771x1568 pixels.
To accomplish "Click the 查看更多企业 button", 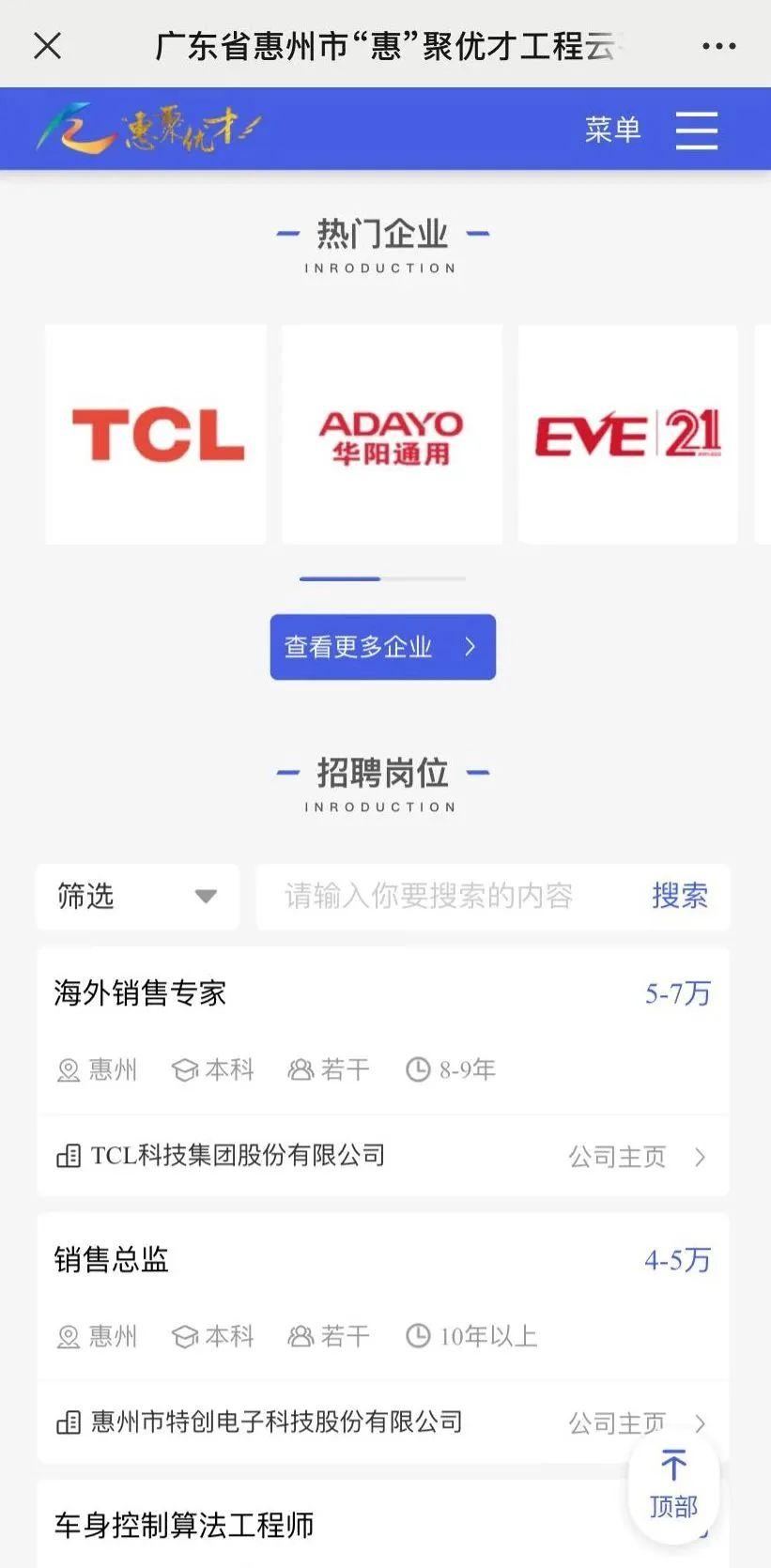I will 382,647.
